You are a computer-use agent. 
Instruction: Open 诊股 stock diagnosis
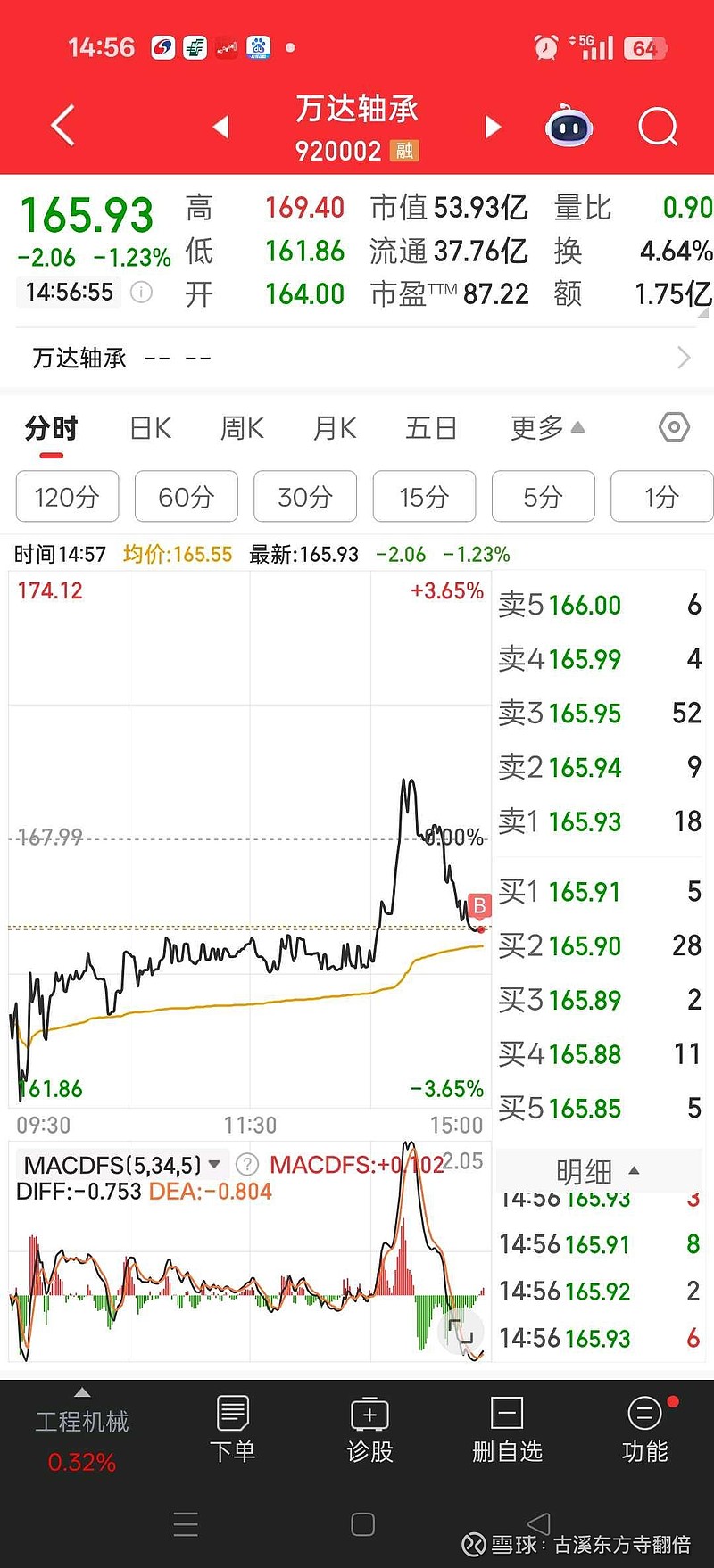[x=369, y=1429]
